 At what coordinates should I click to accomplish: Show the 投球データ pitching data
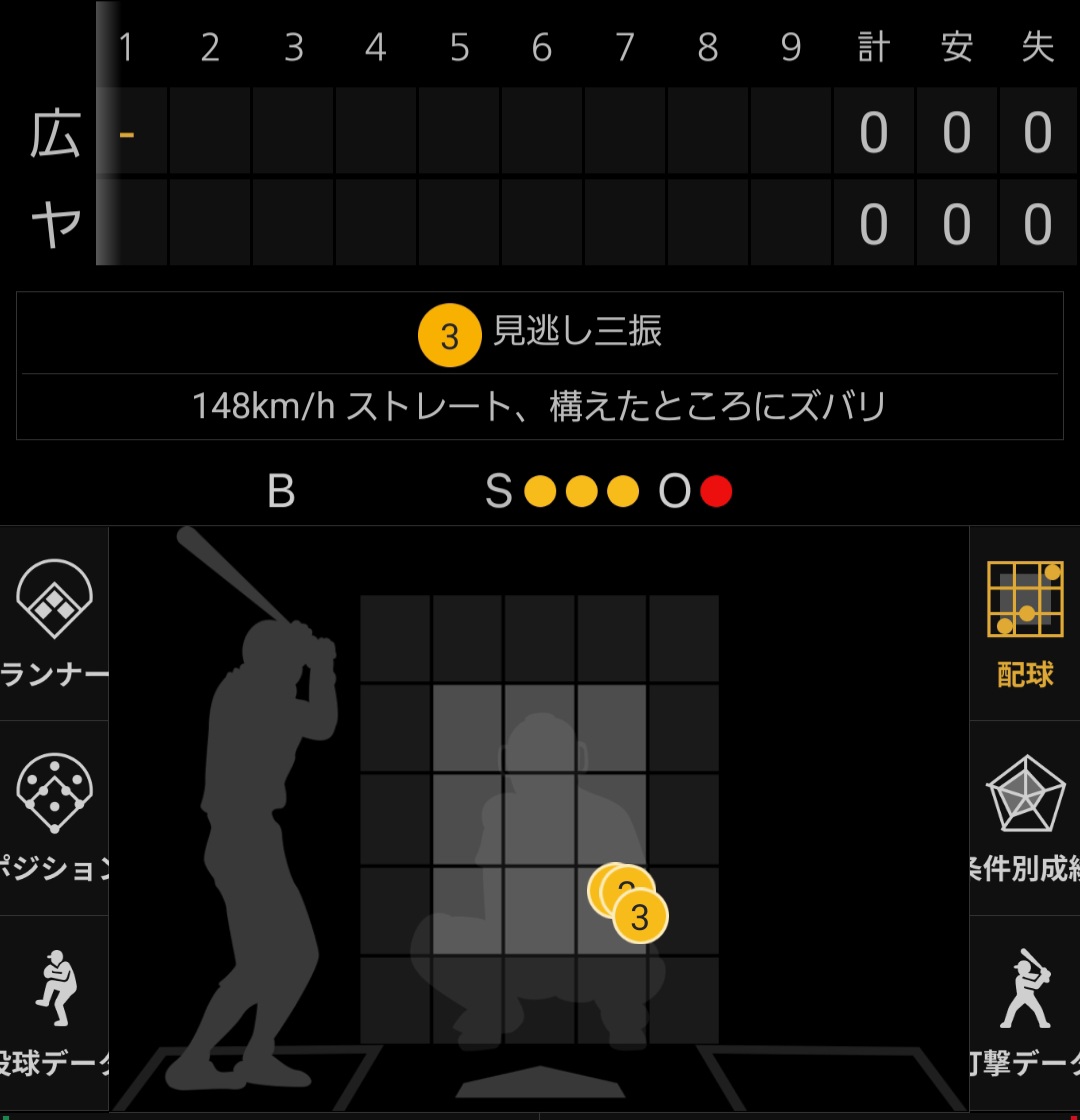54,1012
